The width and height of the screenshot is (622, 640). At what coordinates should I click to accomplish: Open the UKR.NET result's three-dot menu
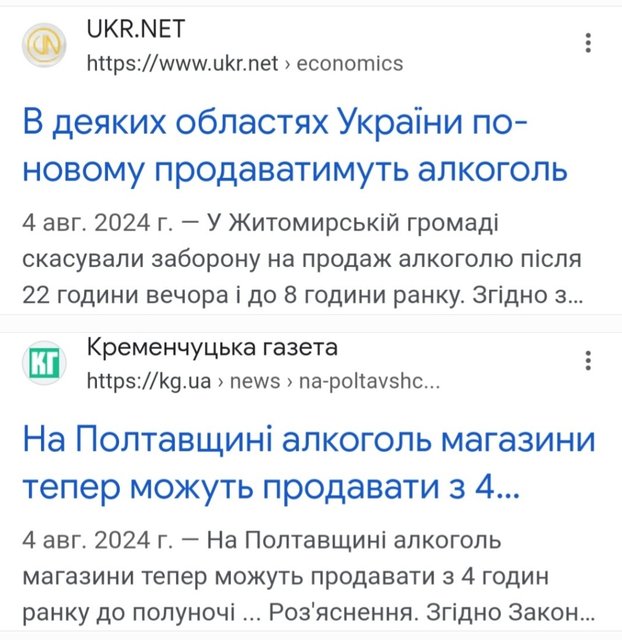tap(588, 43)
